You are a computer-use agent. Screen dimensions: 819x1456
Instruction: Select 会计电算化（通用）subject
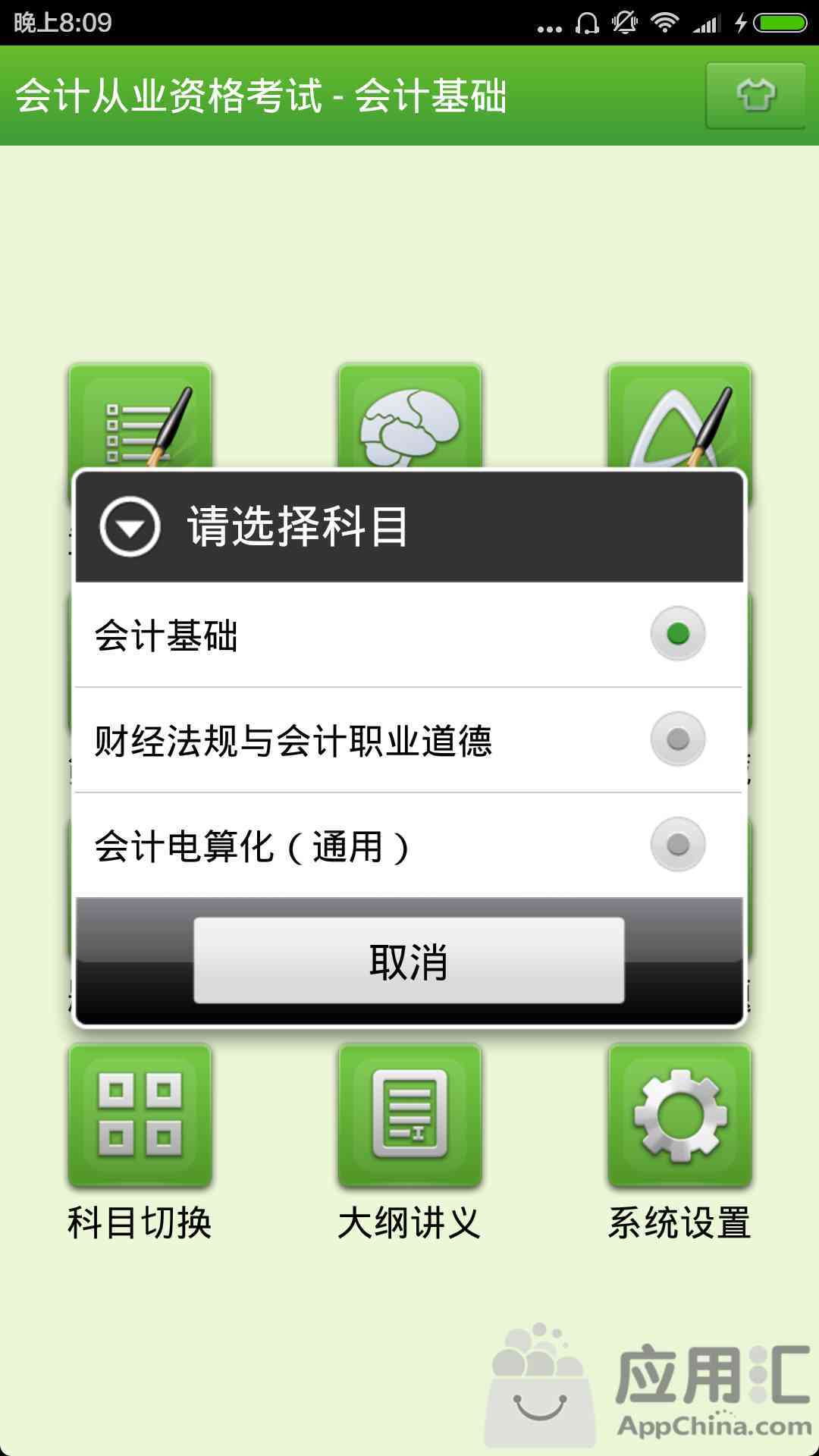pyautogui.click(x=409, y=846)
